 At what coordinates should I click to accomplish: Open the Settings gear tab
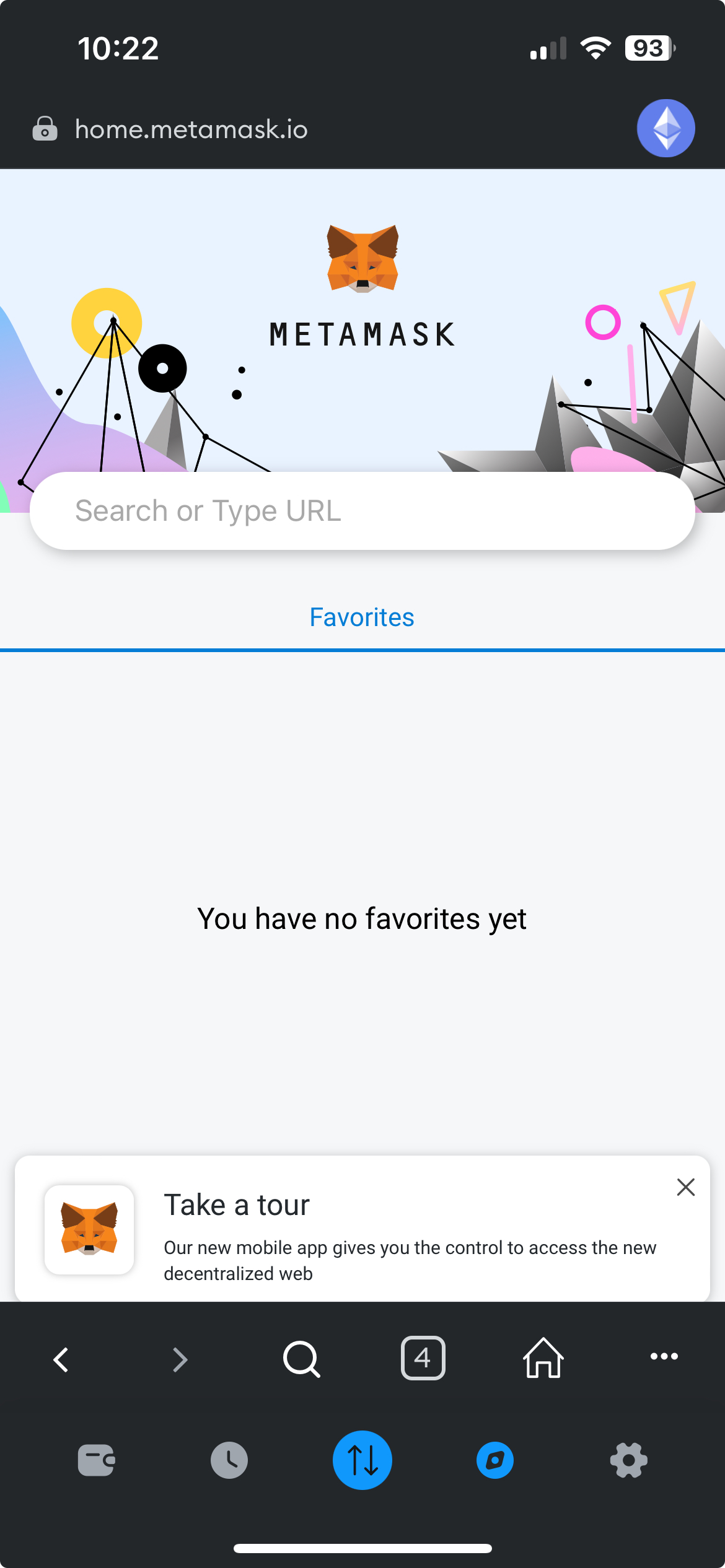tap(628, 1460)
